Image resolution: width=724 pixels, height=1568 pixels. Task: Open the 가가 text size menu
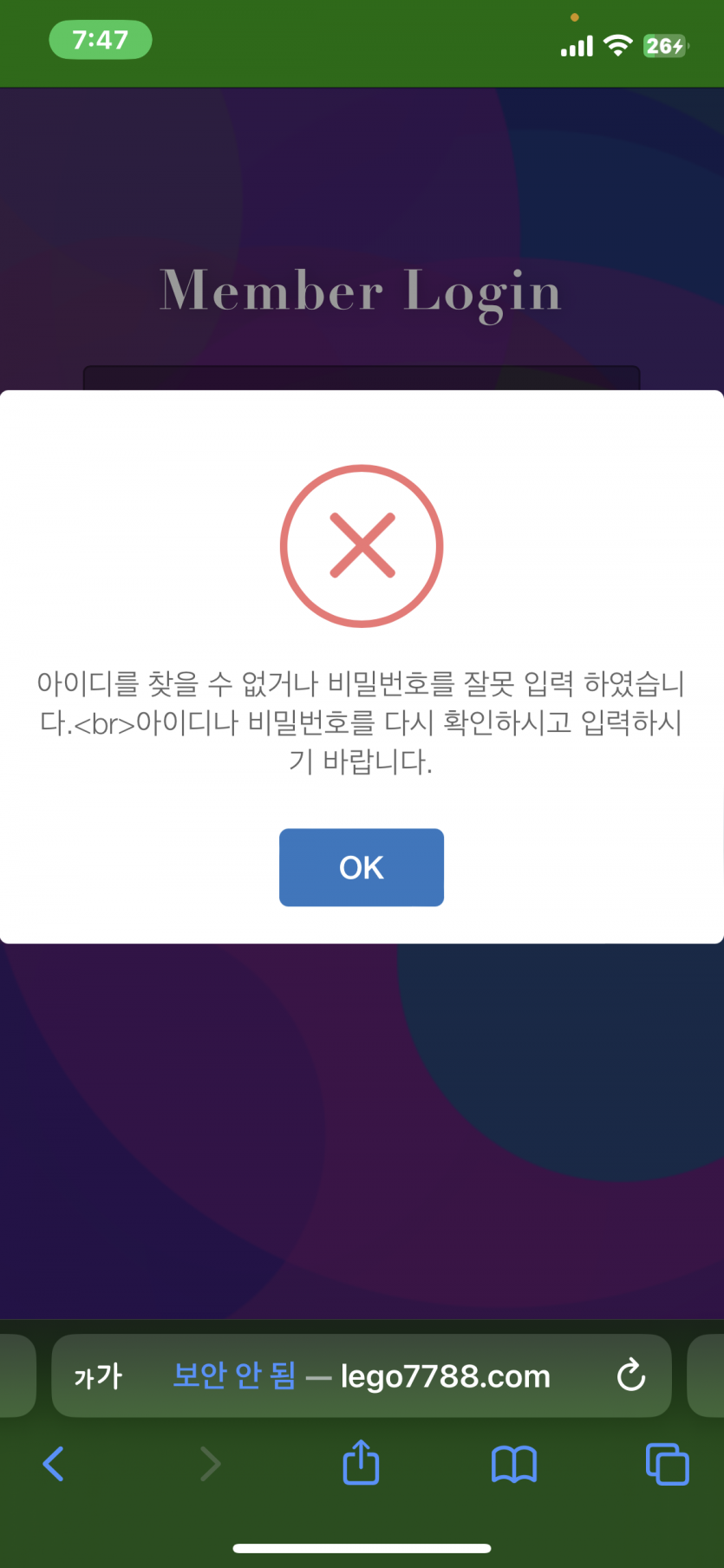point(98,1376)
